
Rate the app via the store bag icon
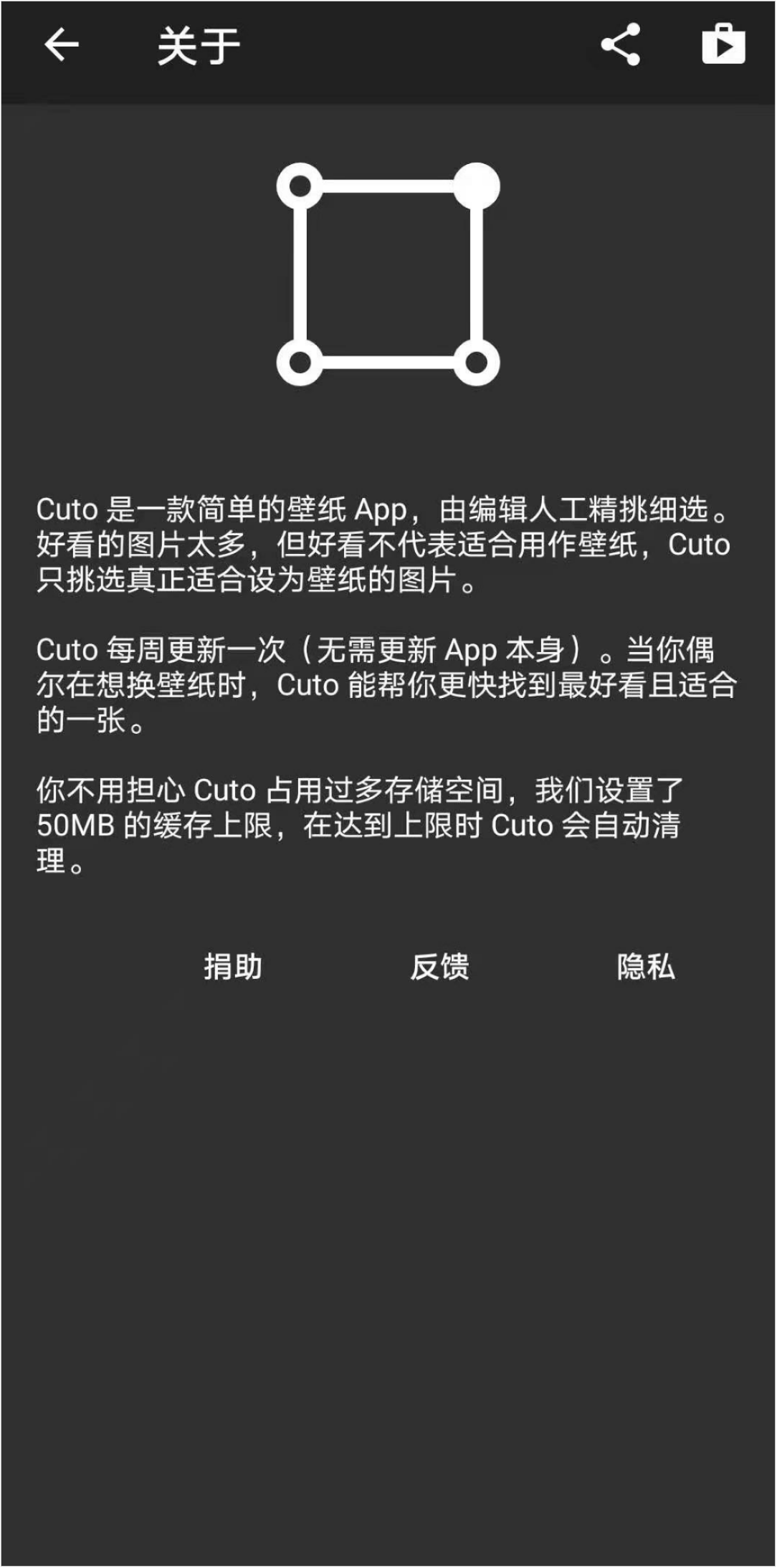point(724,44)
